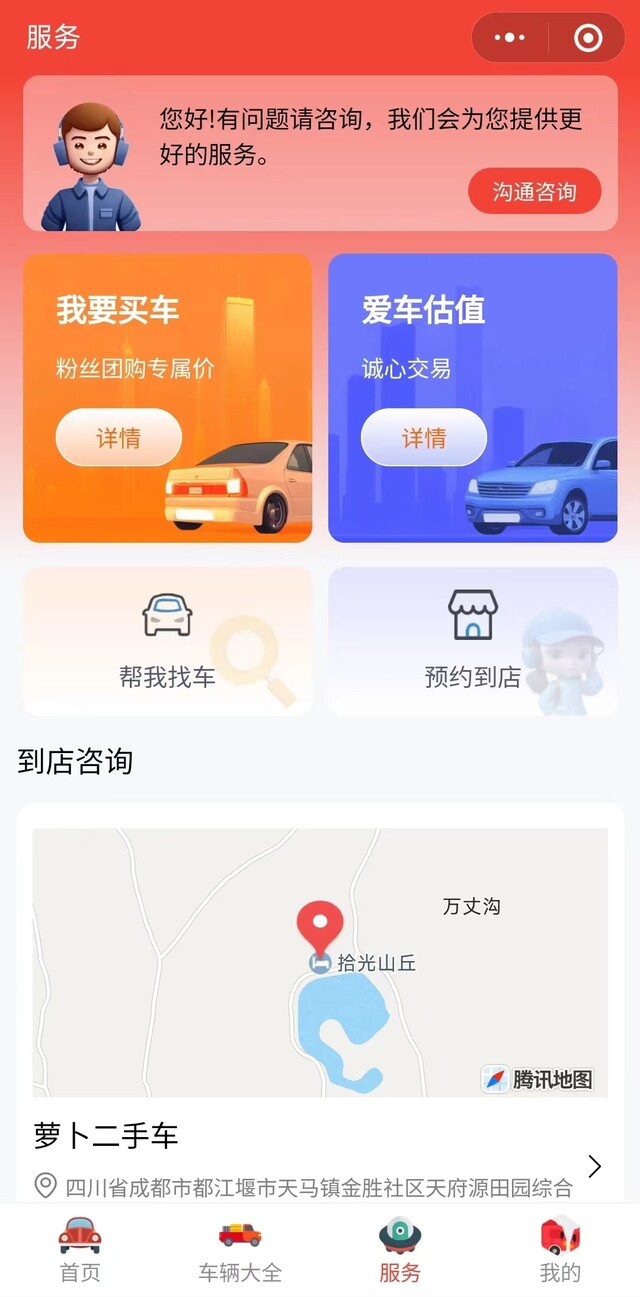Select the 服务 tab
This screenshot has height=1297, width=640.
point(400,1250)
